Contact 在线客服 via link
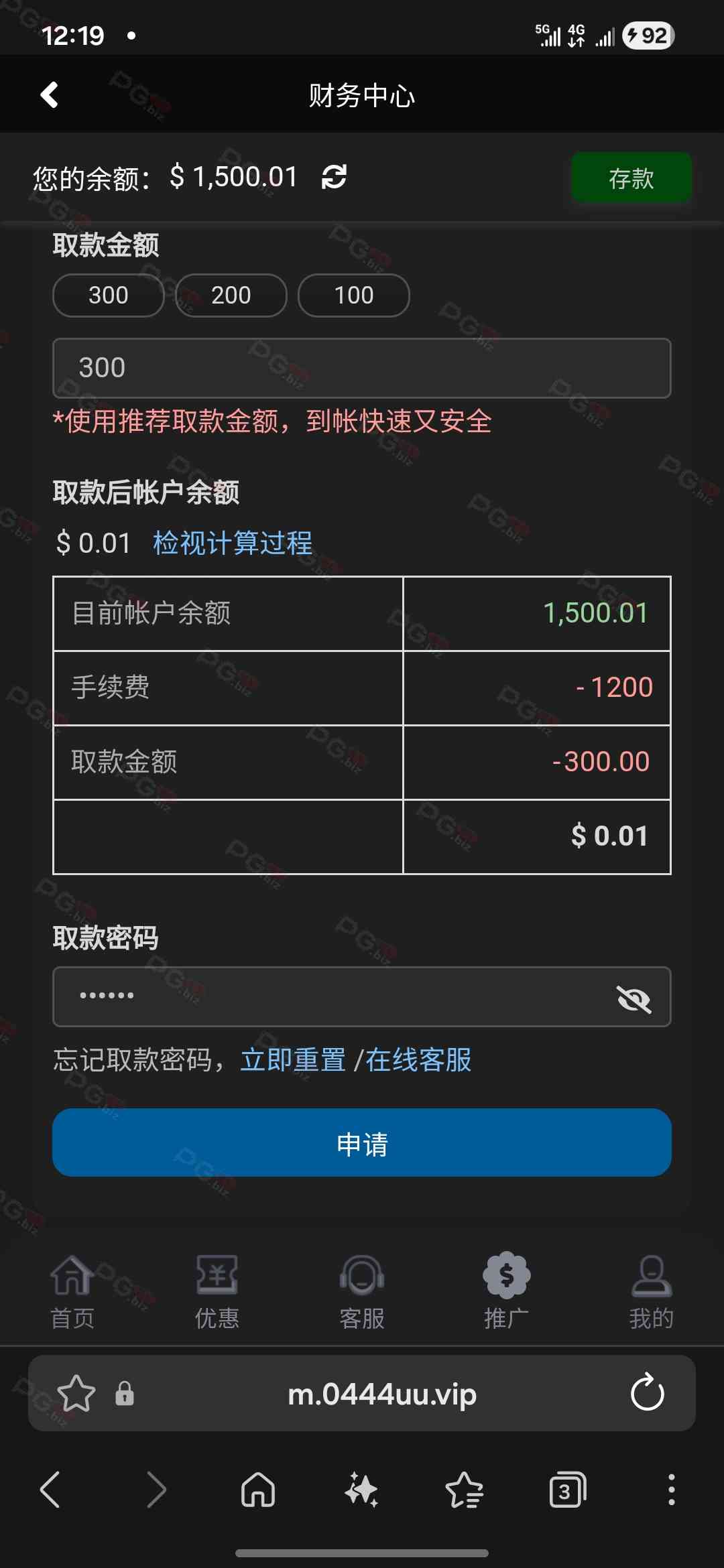Screen dimensions: 724x1568 pos(418,1060)
